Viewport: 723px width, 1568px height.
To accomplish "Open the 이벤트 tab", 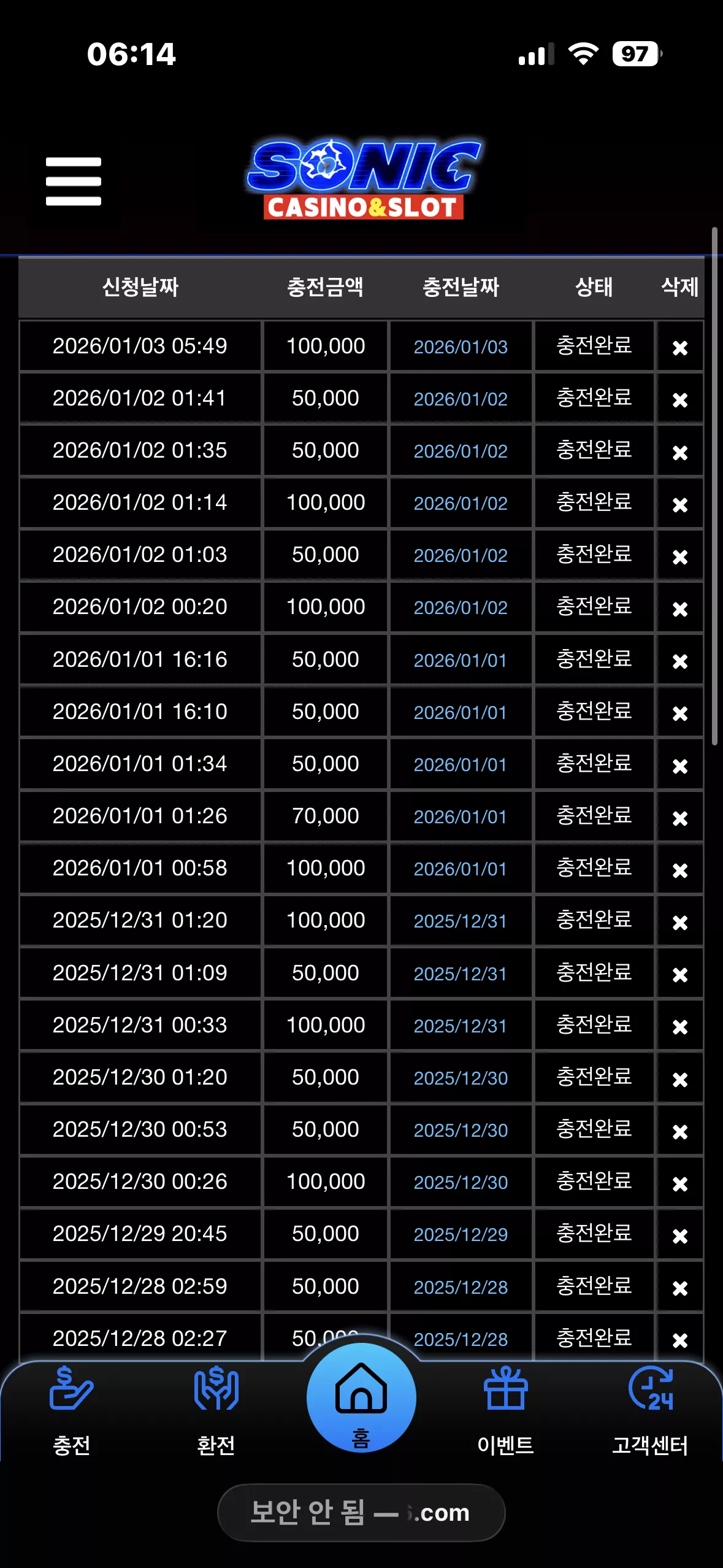I will point(505,1411).
